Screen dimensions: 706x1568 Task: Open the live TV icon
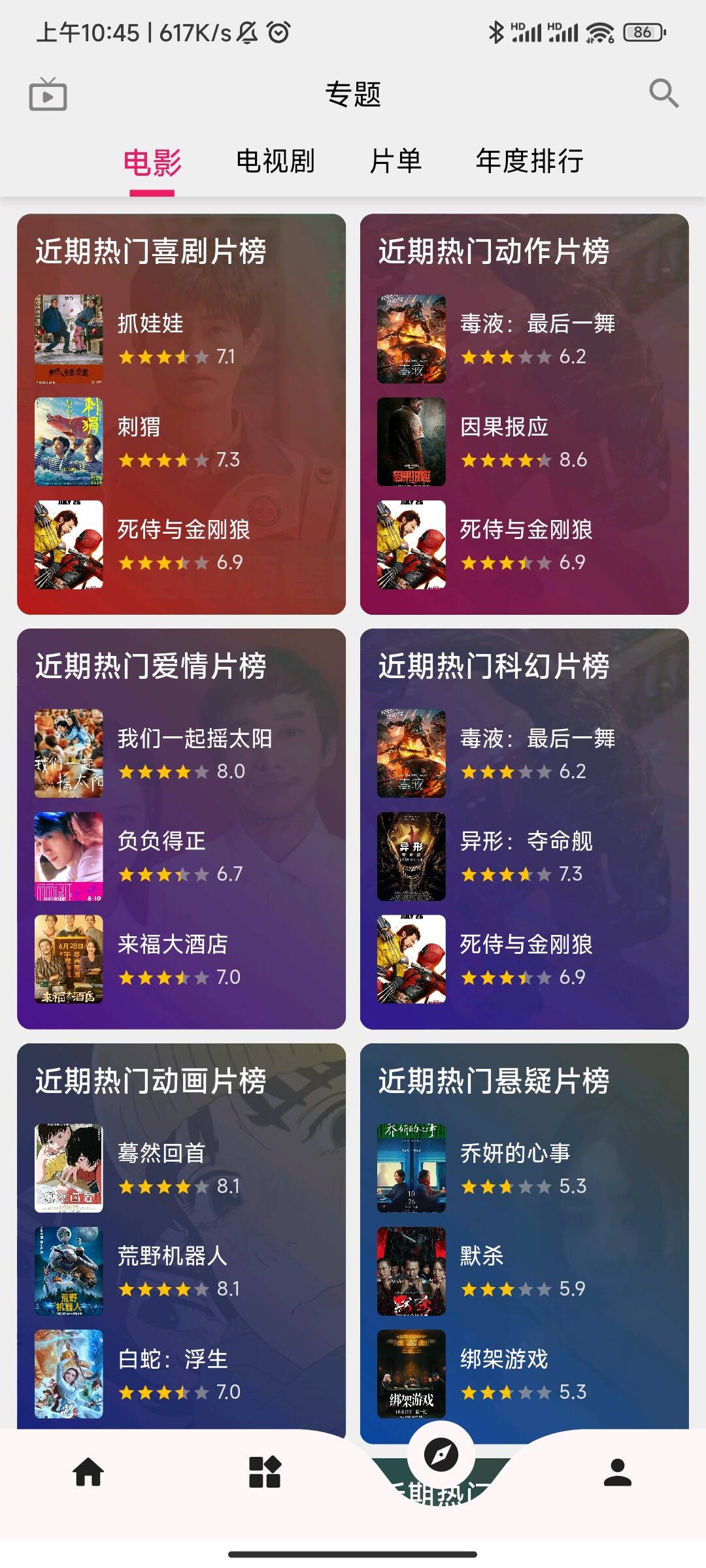[x=48, y=94]
